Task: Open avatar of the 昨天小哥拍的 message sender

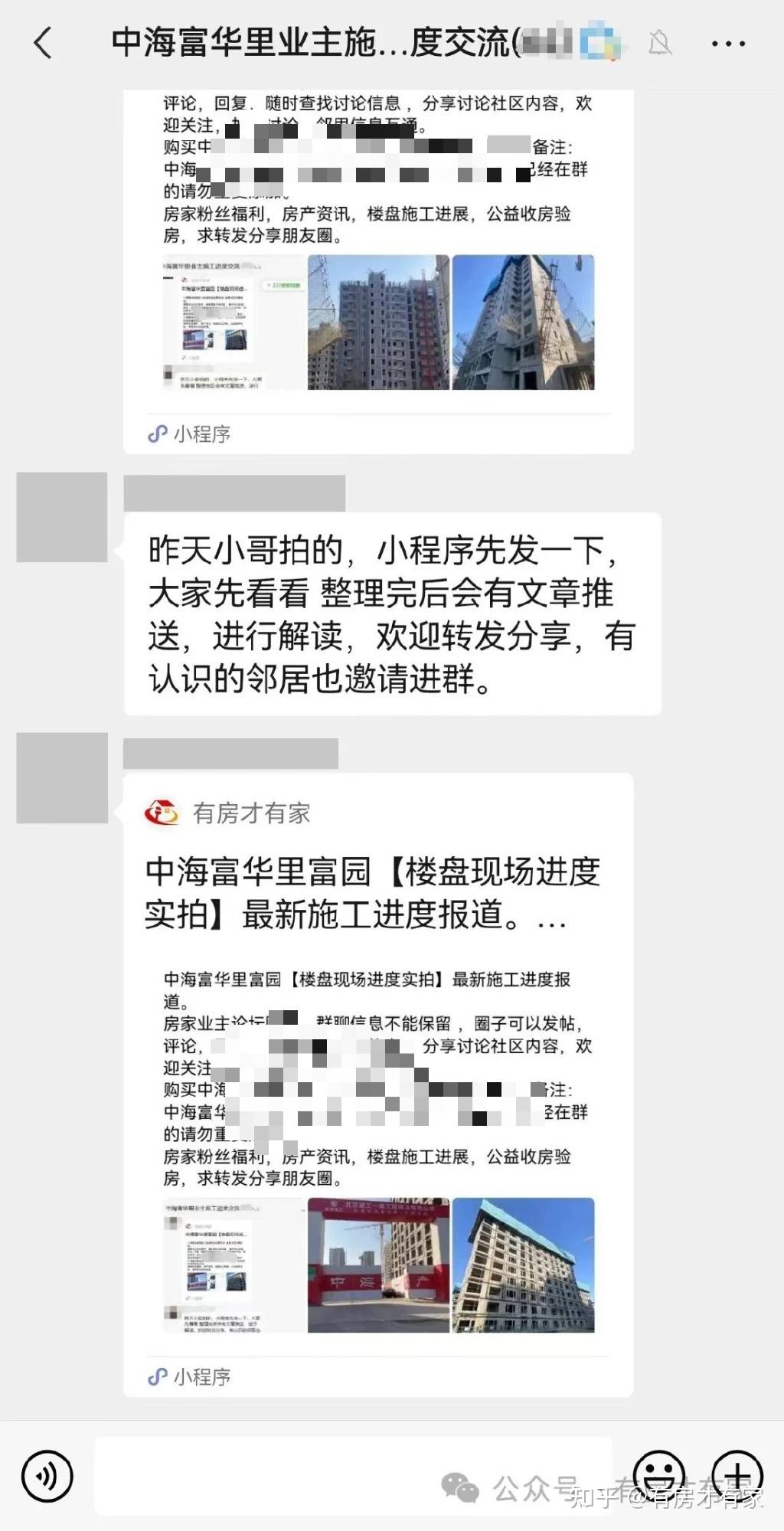Action: pos(62,518)
